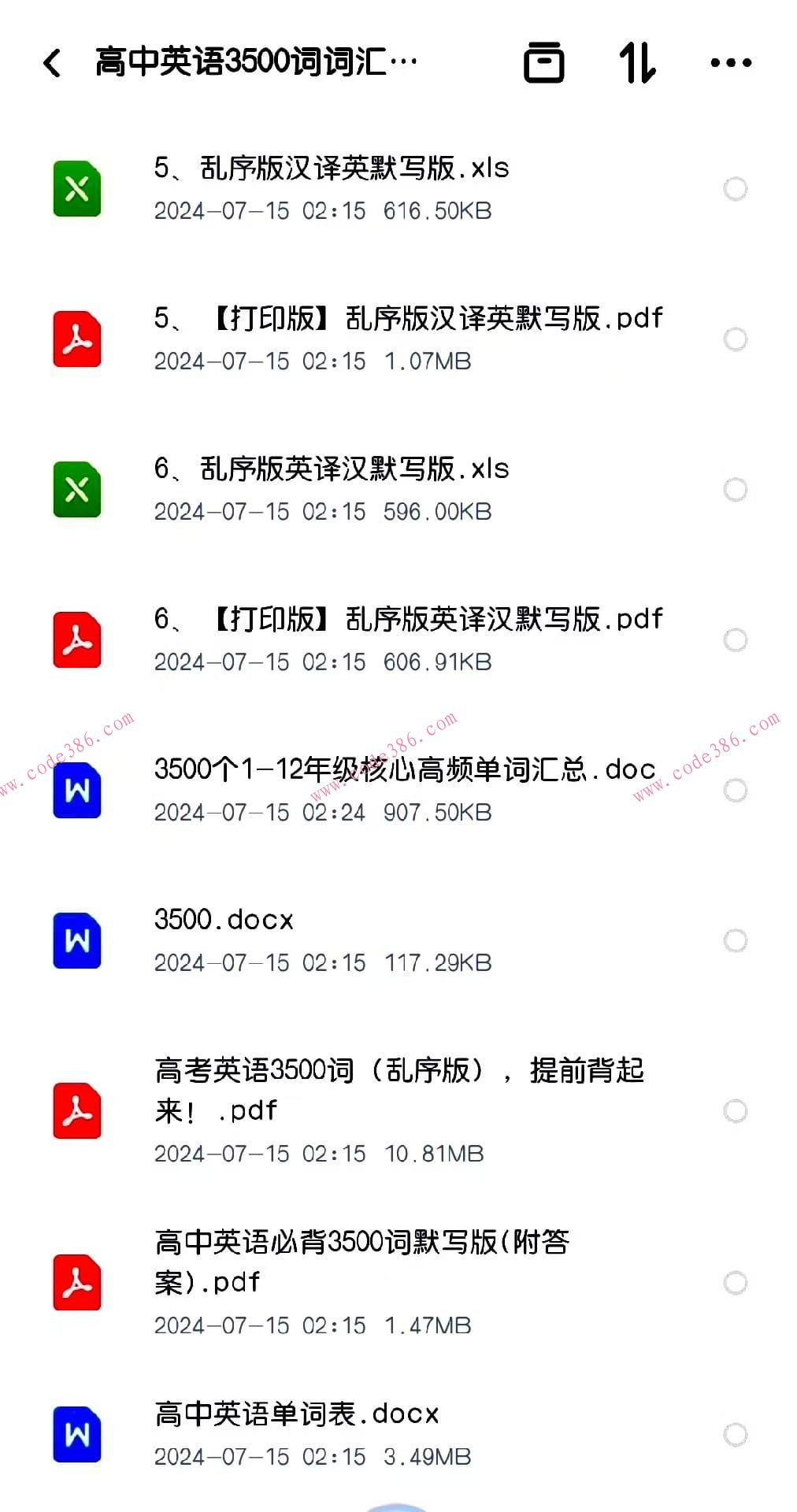Select the circle beside 高中英语必背3500词默写版(附答案).pdf

click(734, 1282)
